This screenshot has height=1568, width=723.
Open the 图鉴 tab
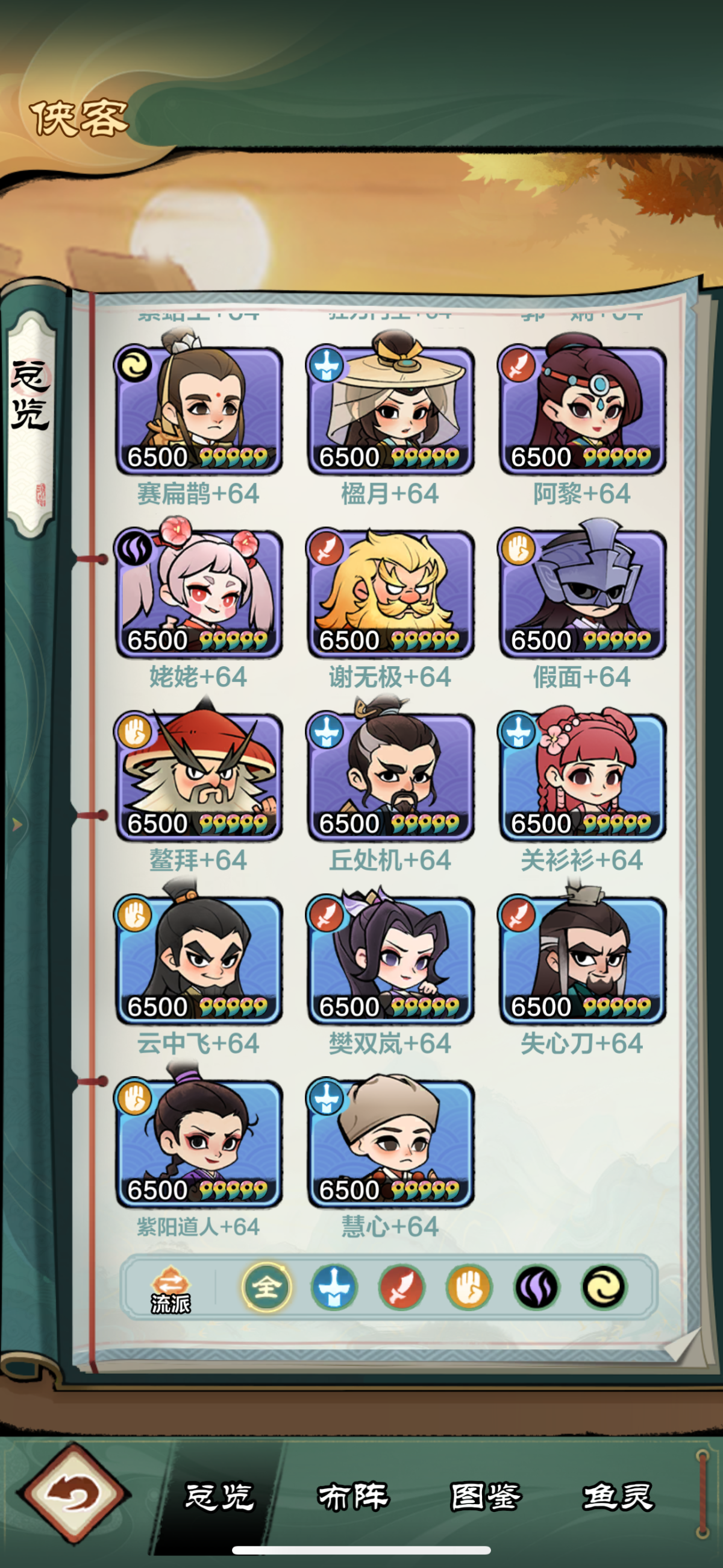click(x=485, y=1496)
